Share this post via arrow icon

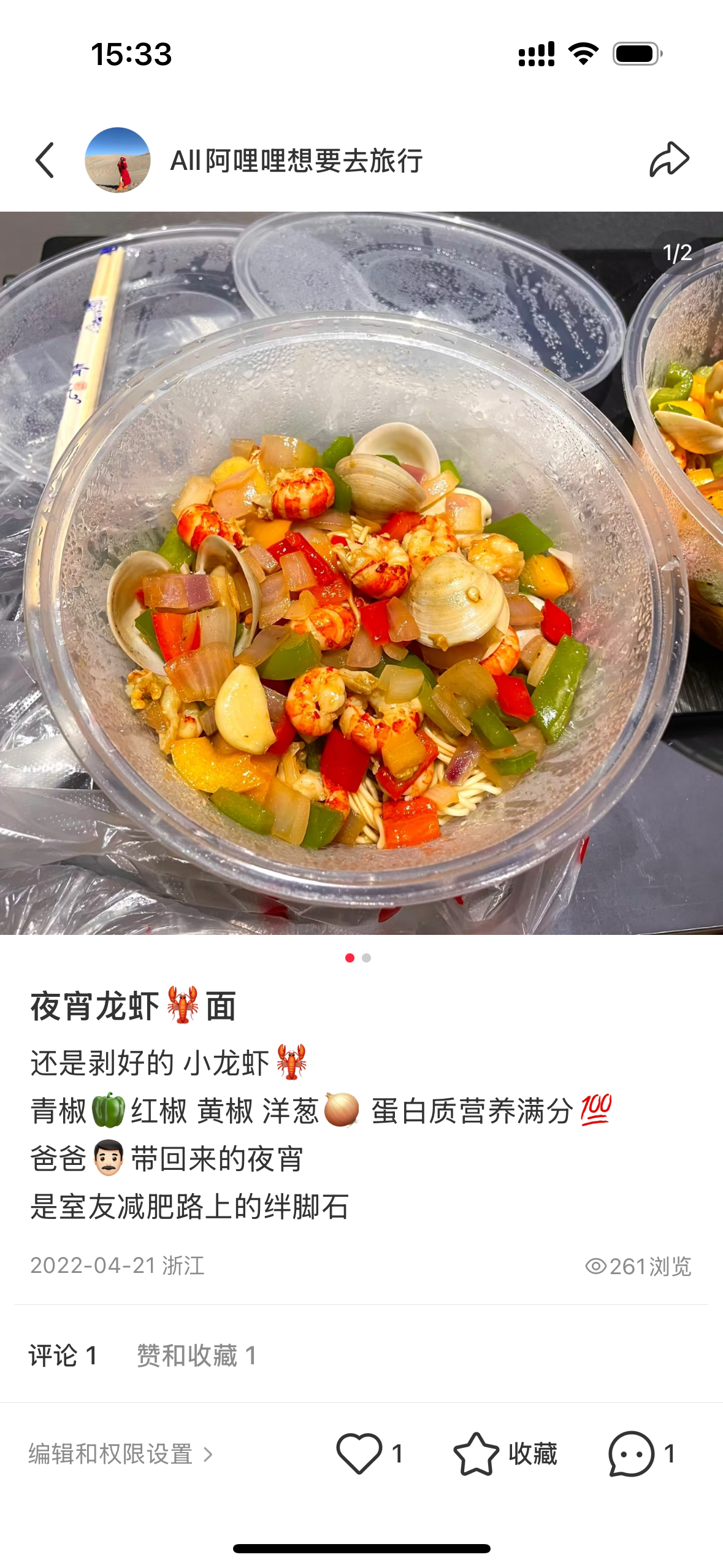tap(669, 159)
